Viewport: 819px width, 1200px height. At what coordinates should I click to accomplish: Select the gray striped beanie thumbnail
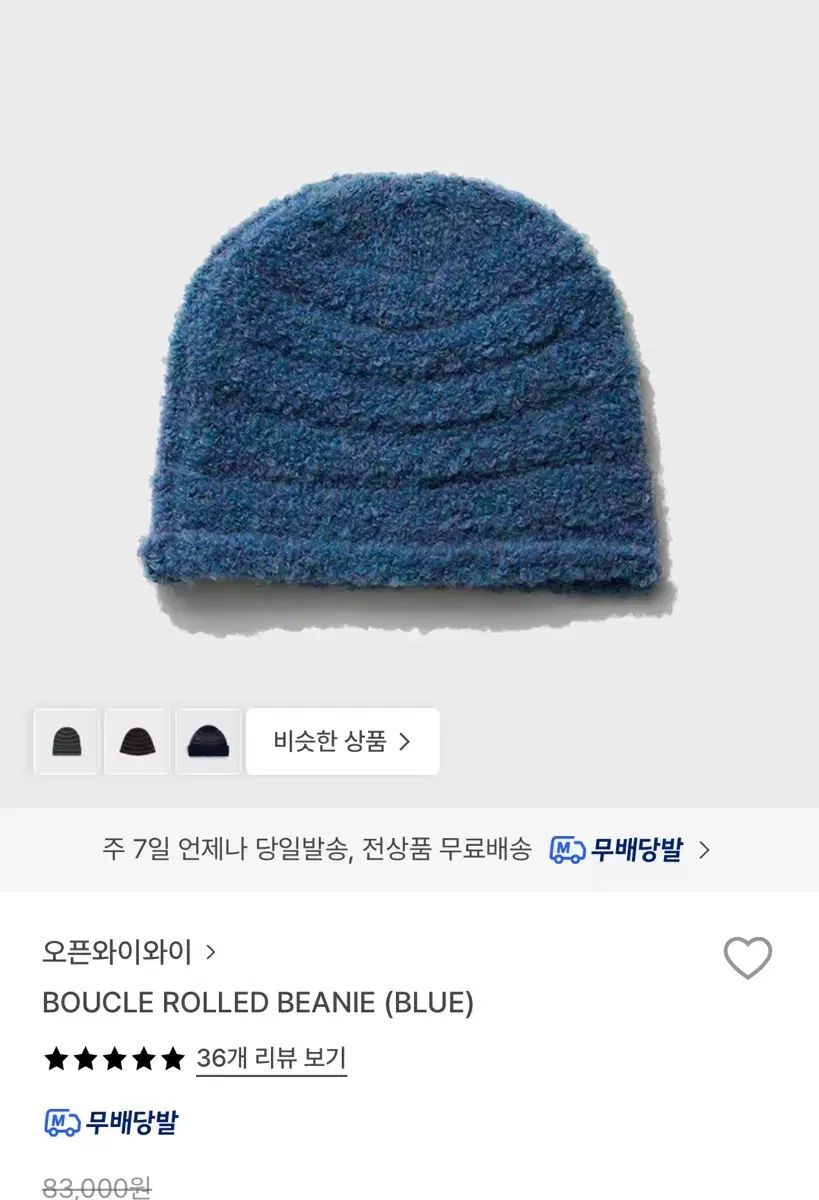click(x=66, y=741)
